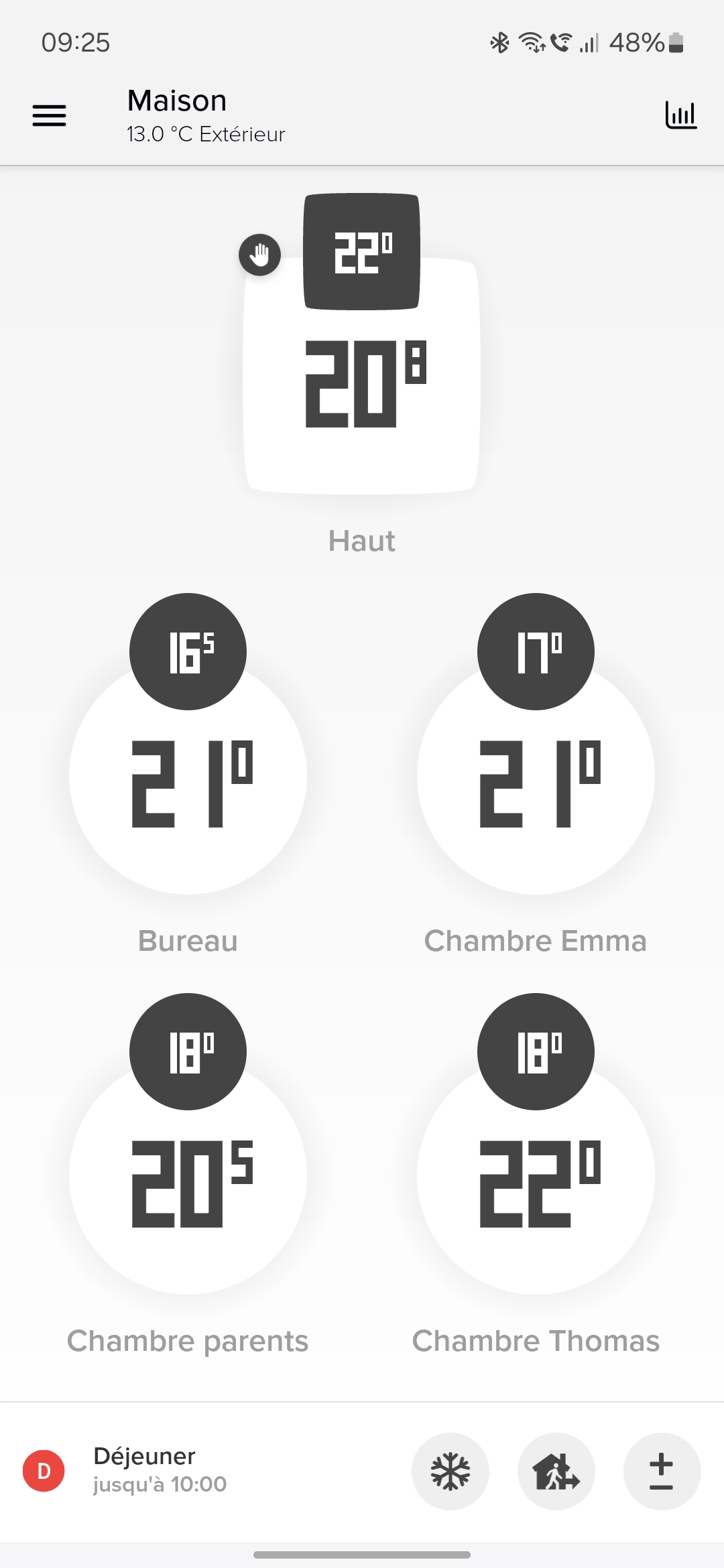Open the energy statistics graph icon
Viewport: 724px width, 1568px height.
coord(680,115)
